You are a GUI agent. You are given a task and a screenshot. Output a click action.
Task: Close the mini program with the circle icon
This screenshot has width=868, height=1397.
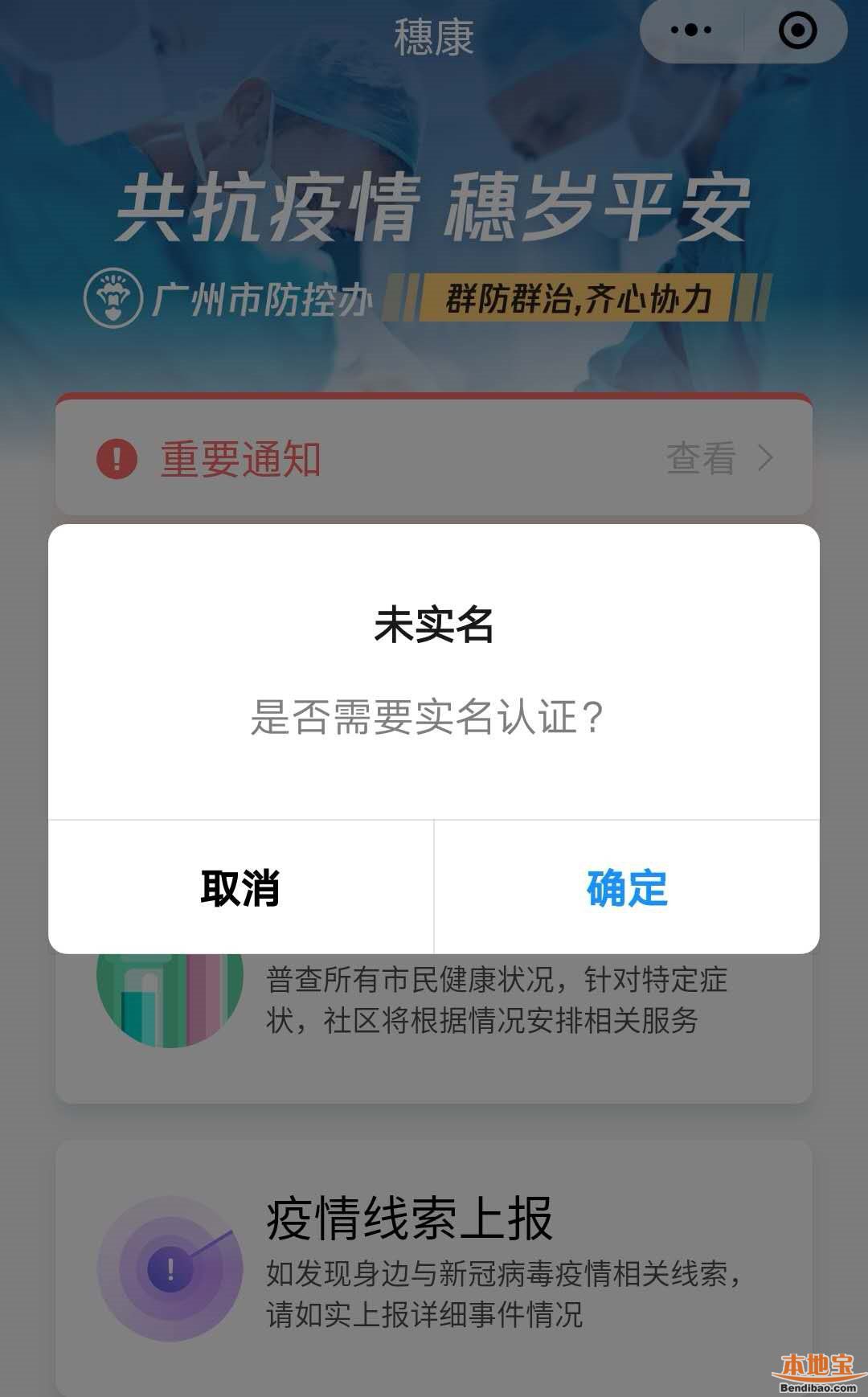pyautogui.click(x=797, y=31)
